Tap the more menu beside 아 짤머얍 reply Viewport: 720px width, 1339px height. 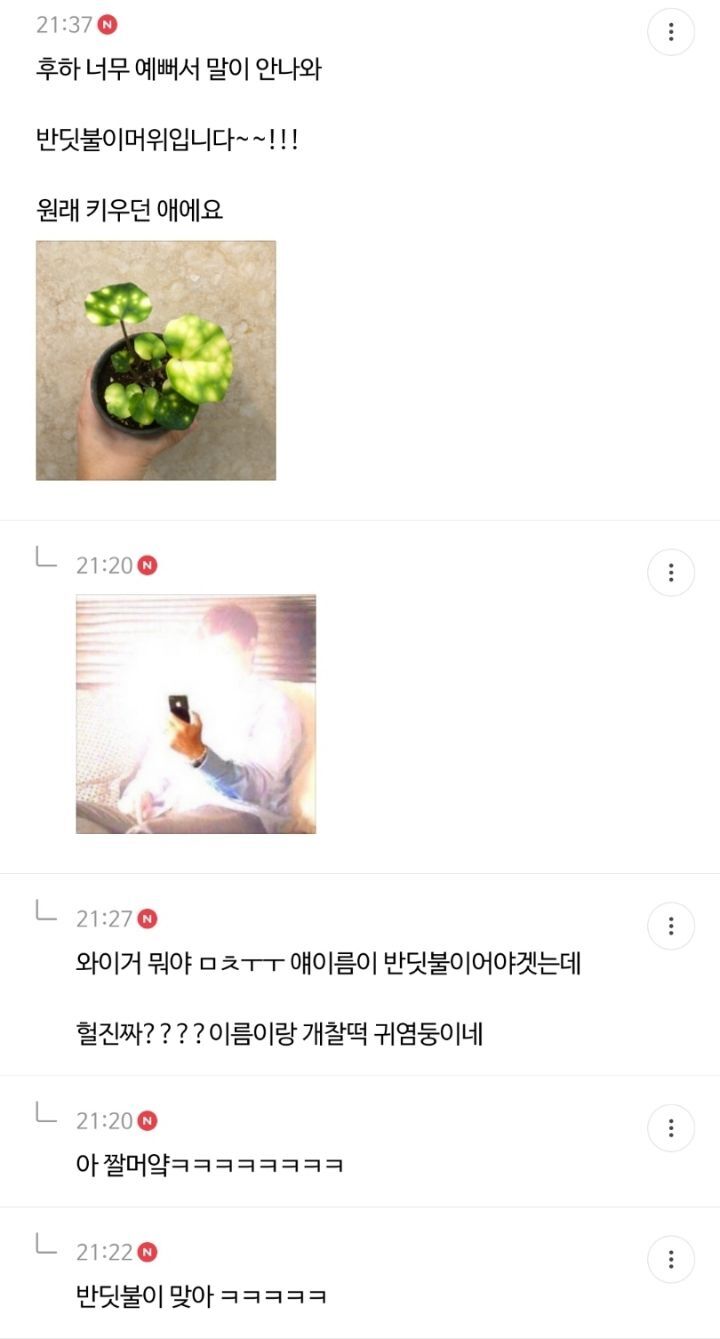671,1128
